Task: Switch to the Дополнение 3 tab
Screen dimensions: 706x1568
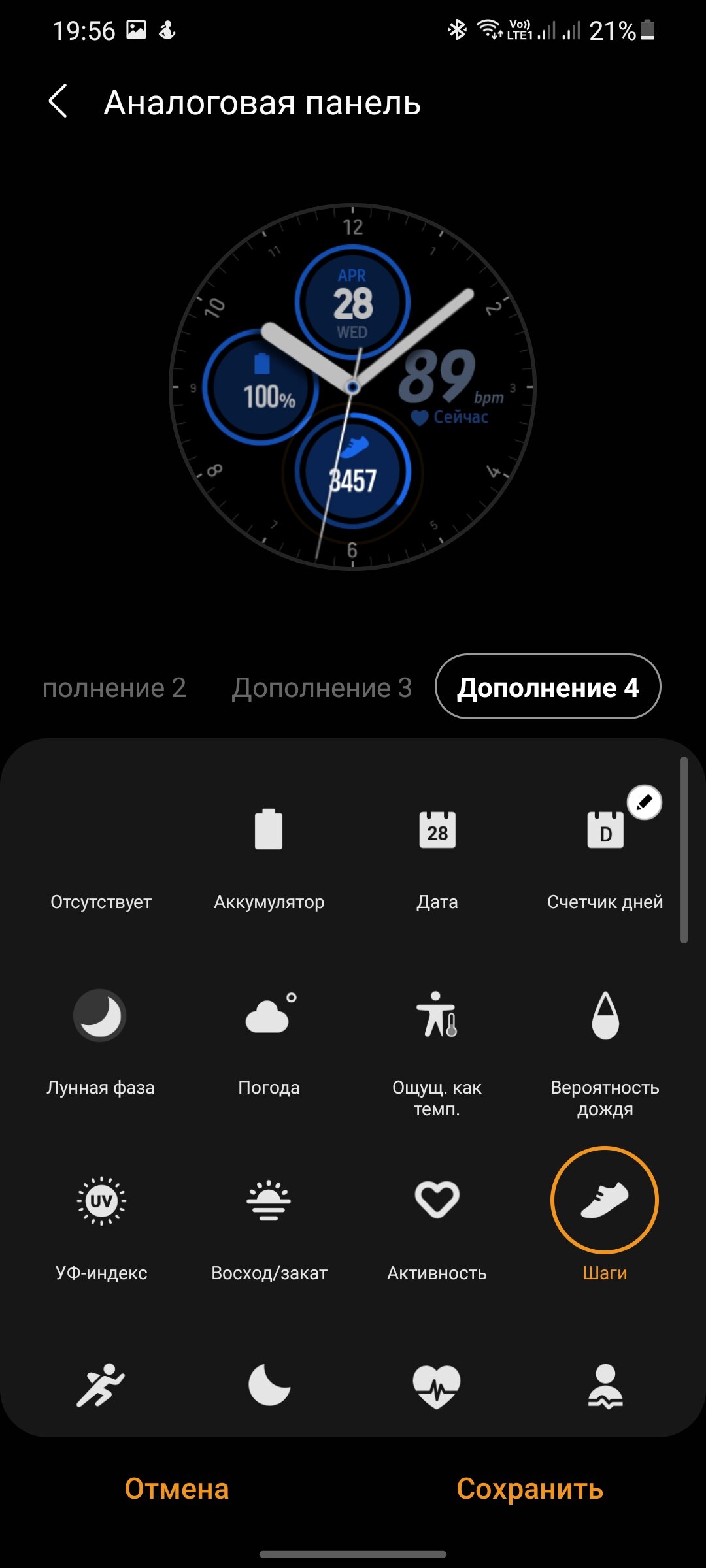Action: [x=322, y=687]
